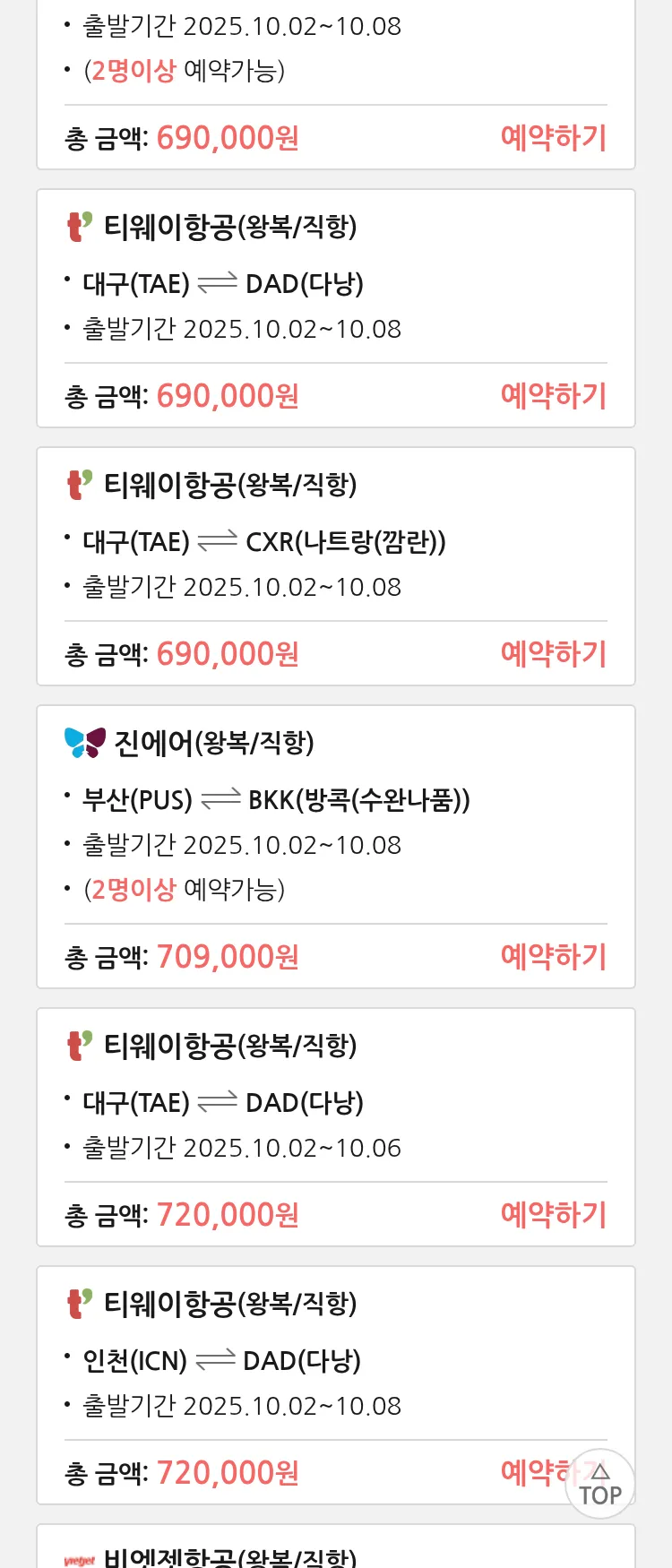Reserve the 대구–다낭 flight priced 720,000원

point(553,1215)
